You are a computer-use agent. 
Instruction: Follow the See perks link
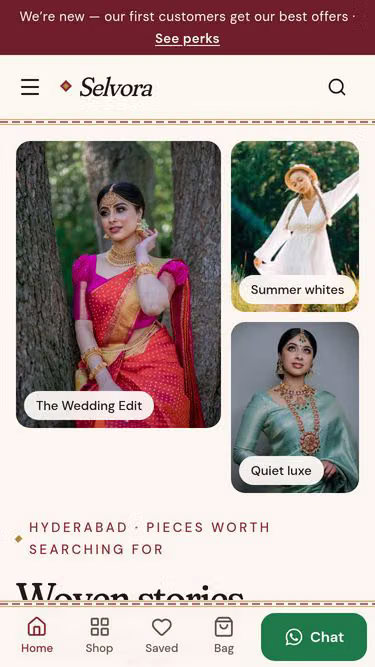click(x=188, y=39)
